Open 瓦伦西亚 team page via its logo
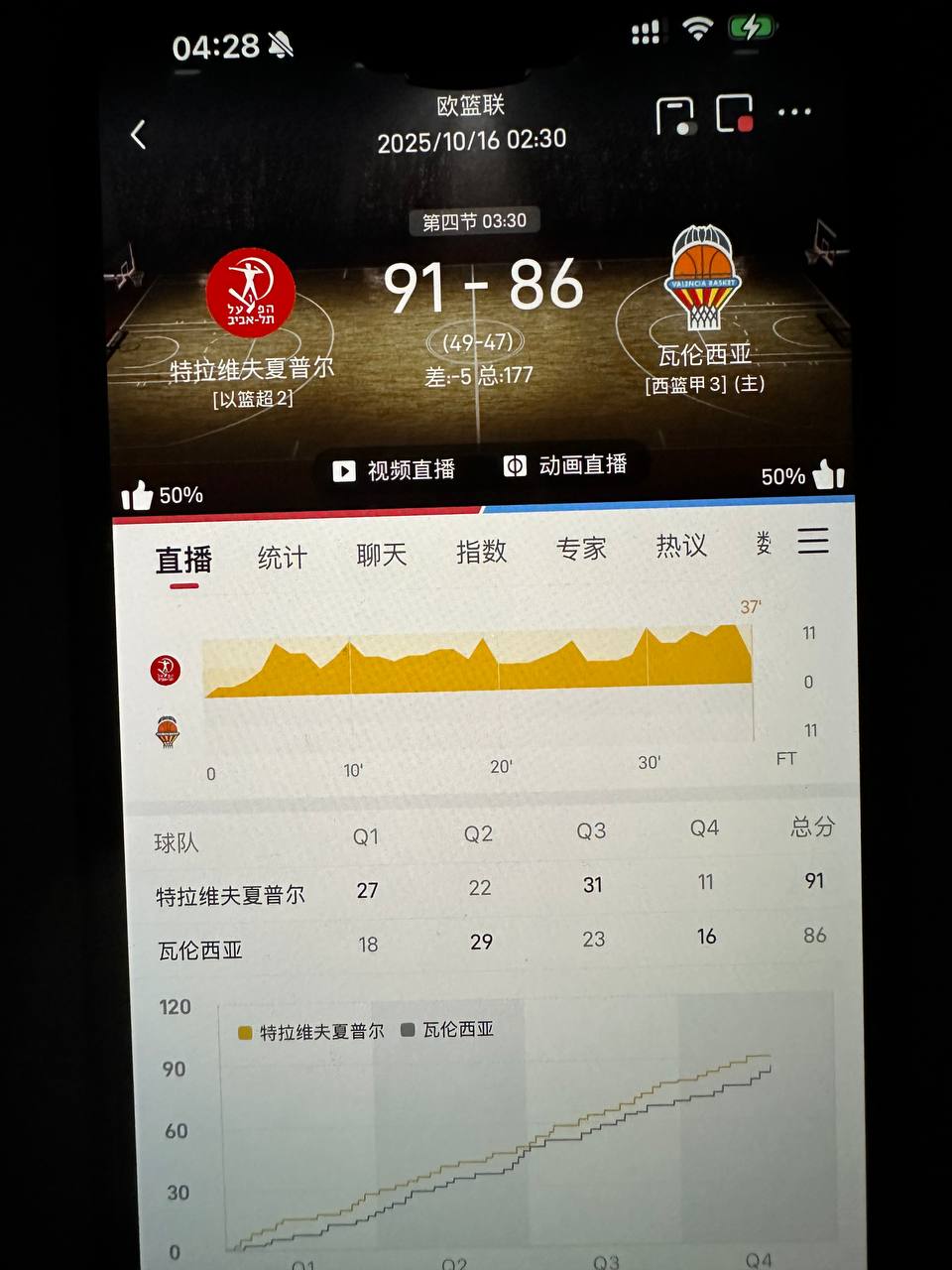Screen dimensions: 952x1270 (x=703, y=280)
